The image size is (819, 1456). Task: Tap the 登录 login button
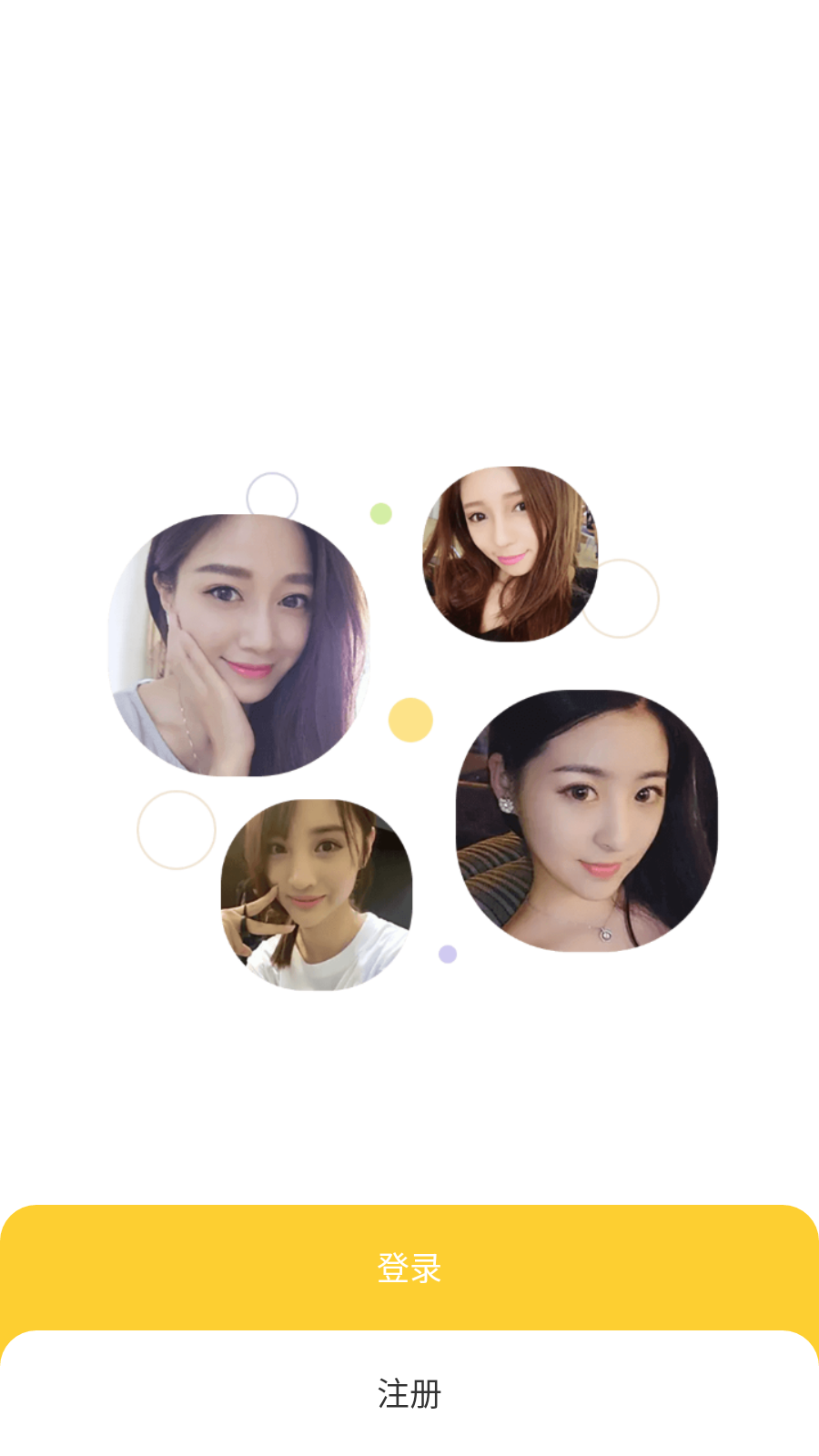click(x=409, y=1268)
